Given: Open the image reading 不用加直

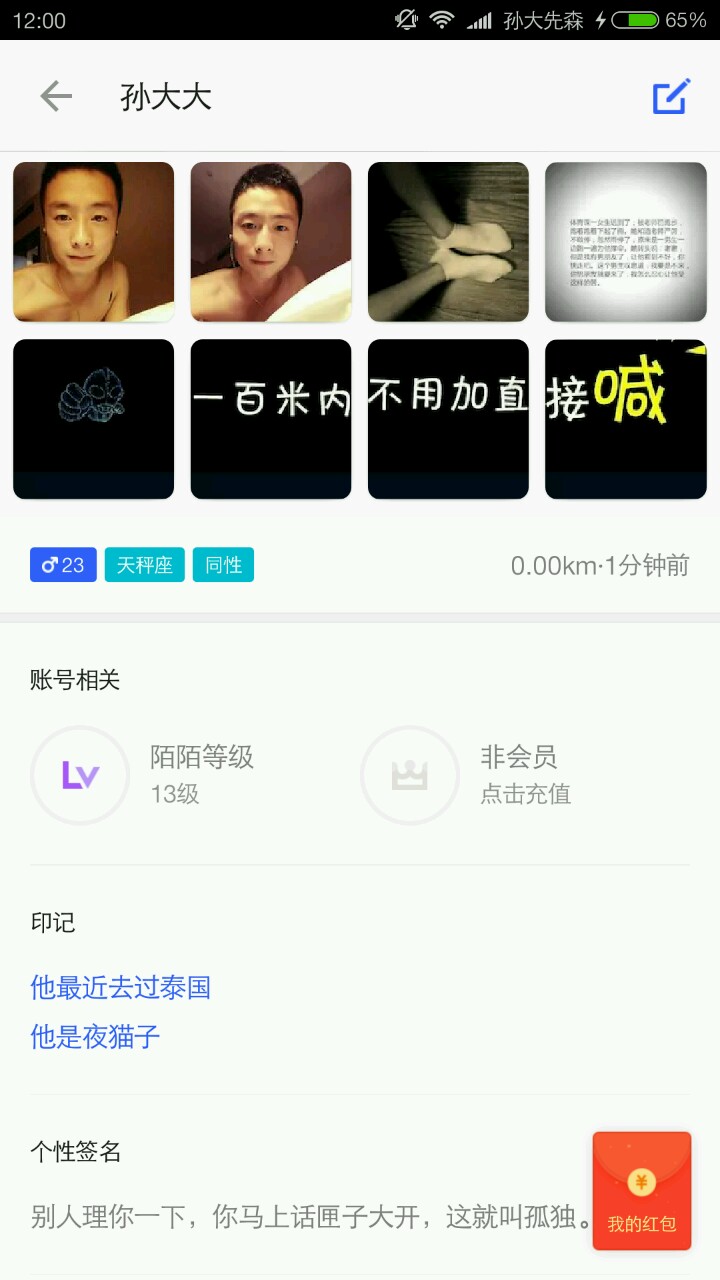Looking at the screenshot, I should (448, 419).
